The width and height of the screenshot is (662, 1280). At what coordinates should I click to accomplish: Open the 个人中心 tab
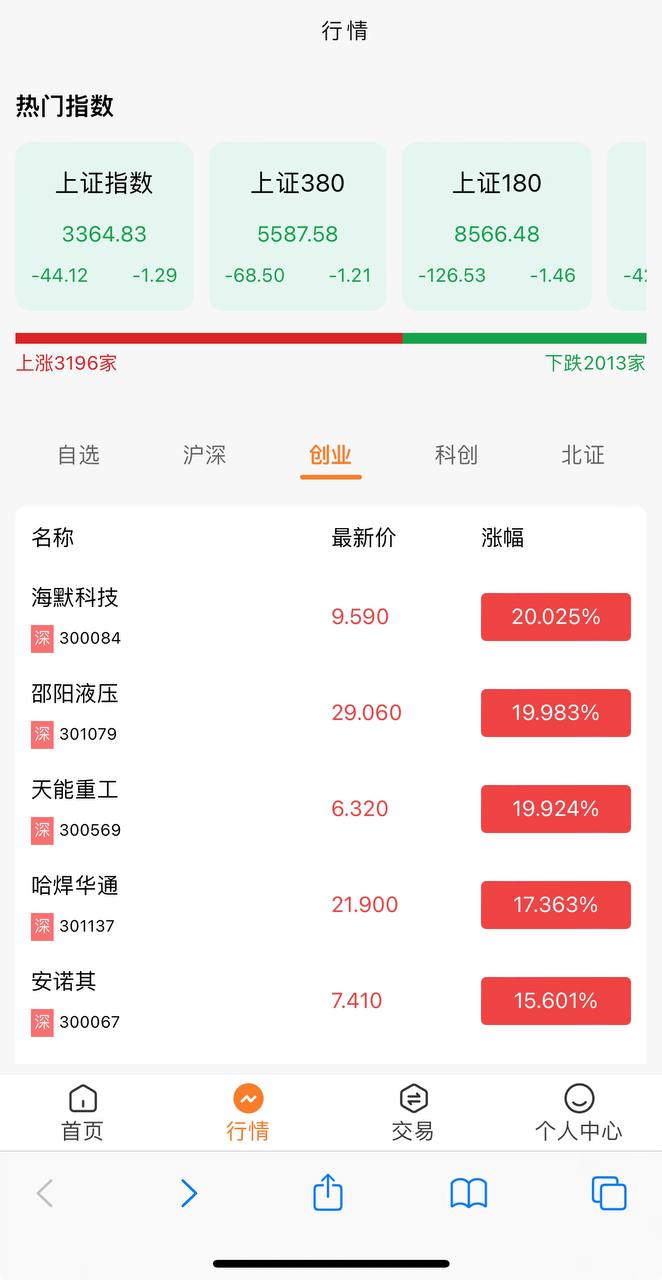578,1113
